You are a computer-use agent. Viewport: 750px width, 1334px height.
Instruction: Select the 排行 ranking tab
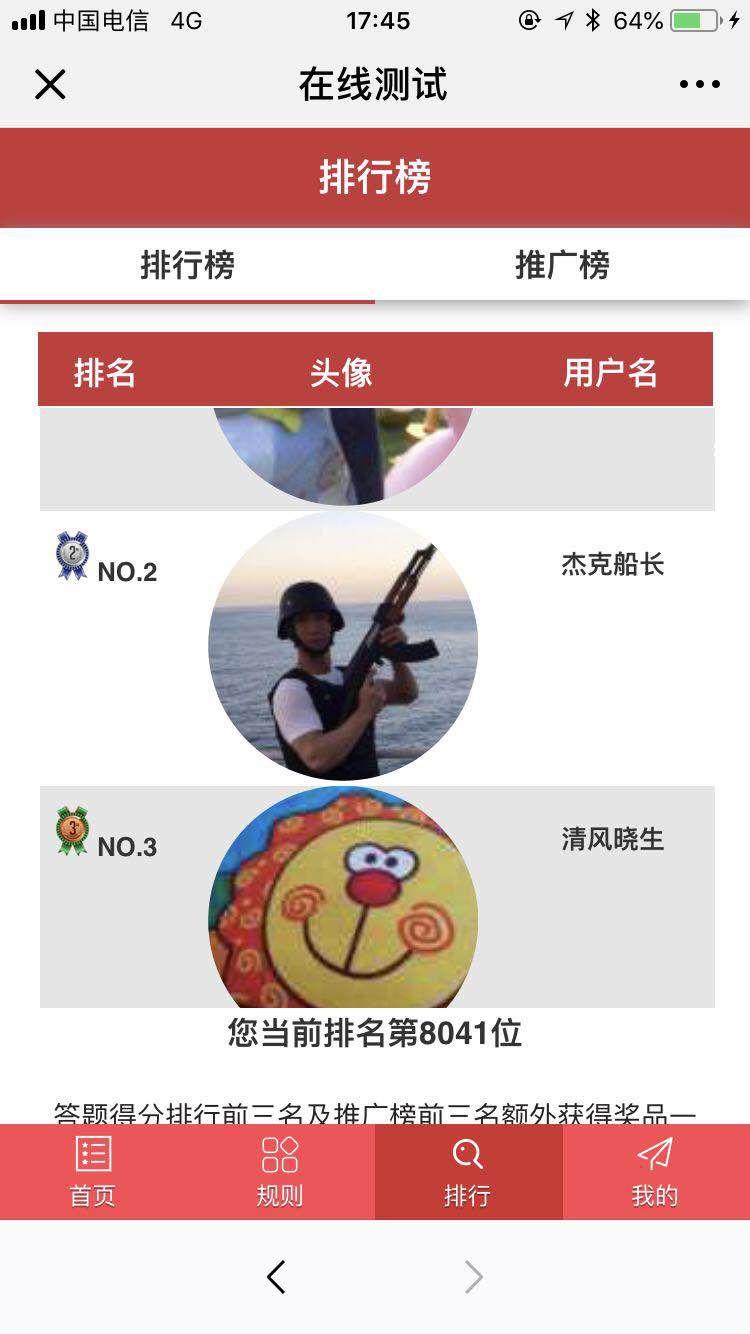point(468,1172)
